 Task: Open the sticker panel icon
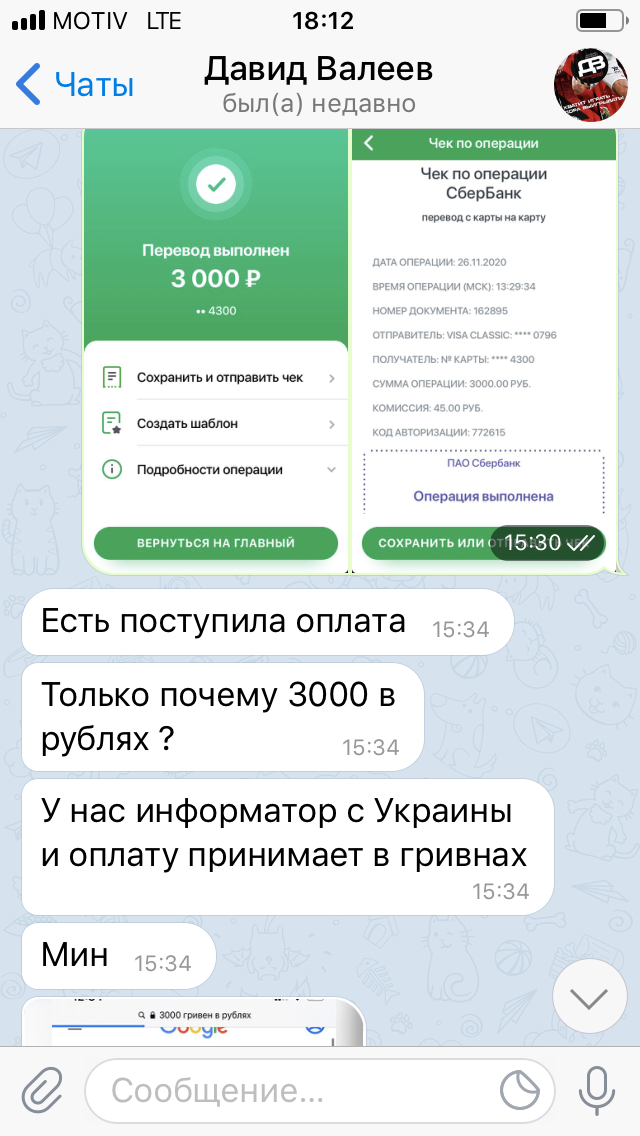520,1091
